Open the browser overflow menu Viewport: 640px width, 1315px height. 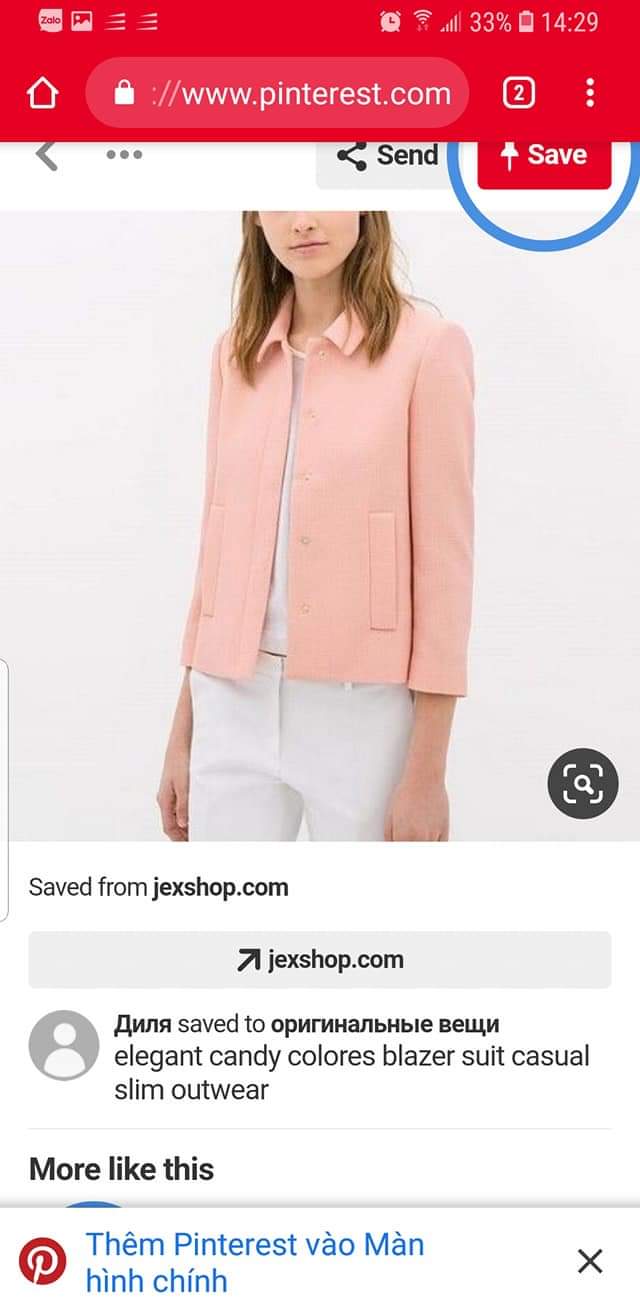click(x=590, y=94)
